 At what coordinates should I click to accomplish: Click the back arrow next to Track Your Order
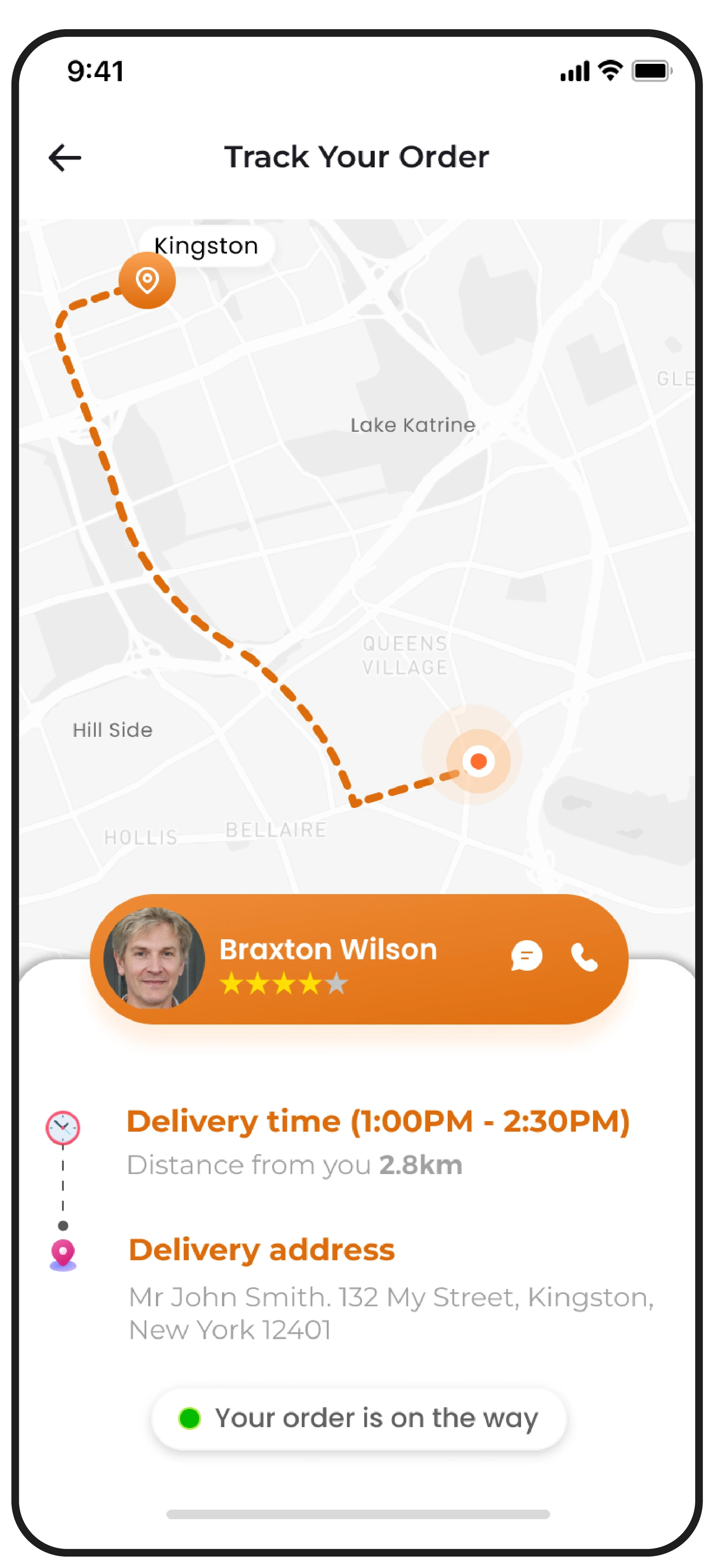click(x=65, y=157)
